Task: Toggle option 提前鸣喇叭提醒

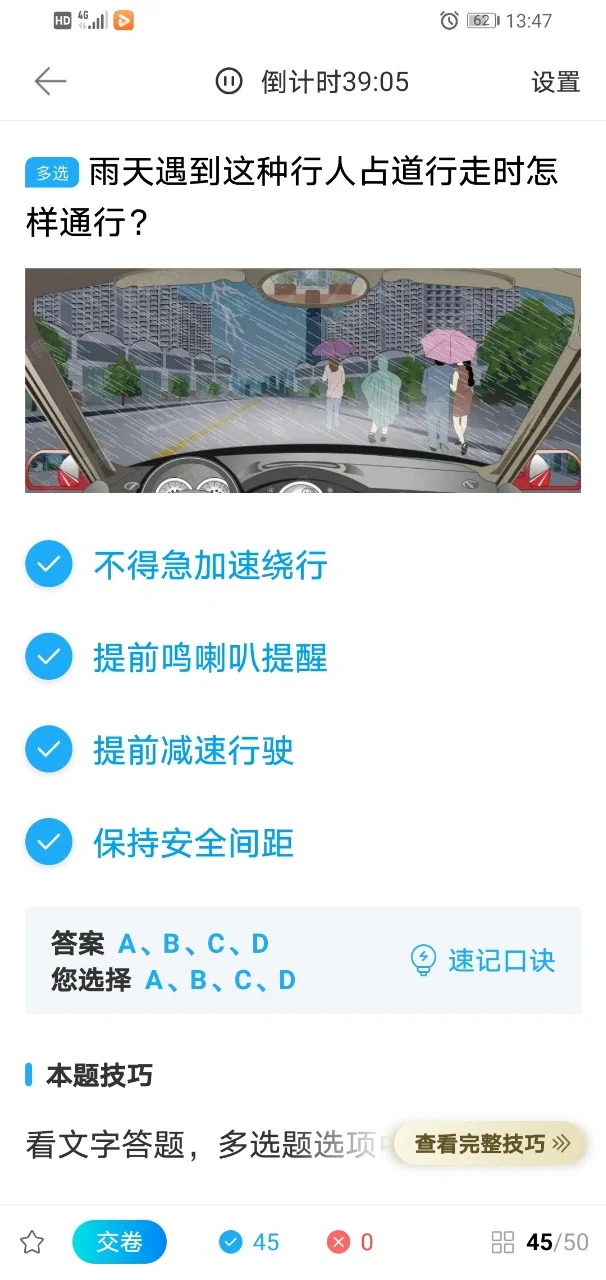Action: (49, 658)
